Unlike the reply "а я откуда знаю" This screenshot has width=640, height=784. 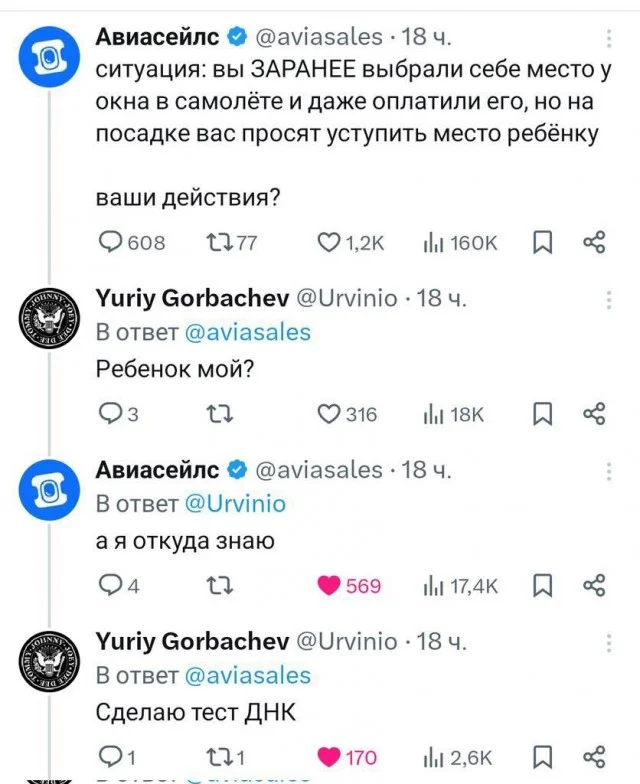coord(328,587)
